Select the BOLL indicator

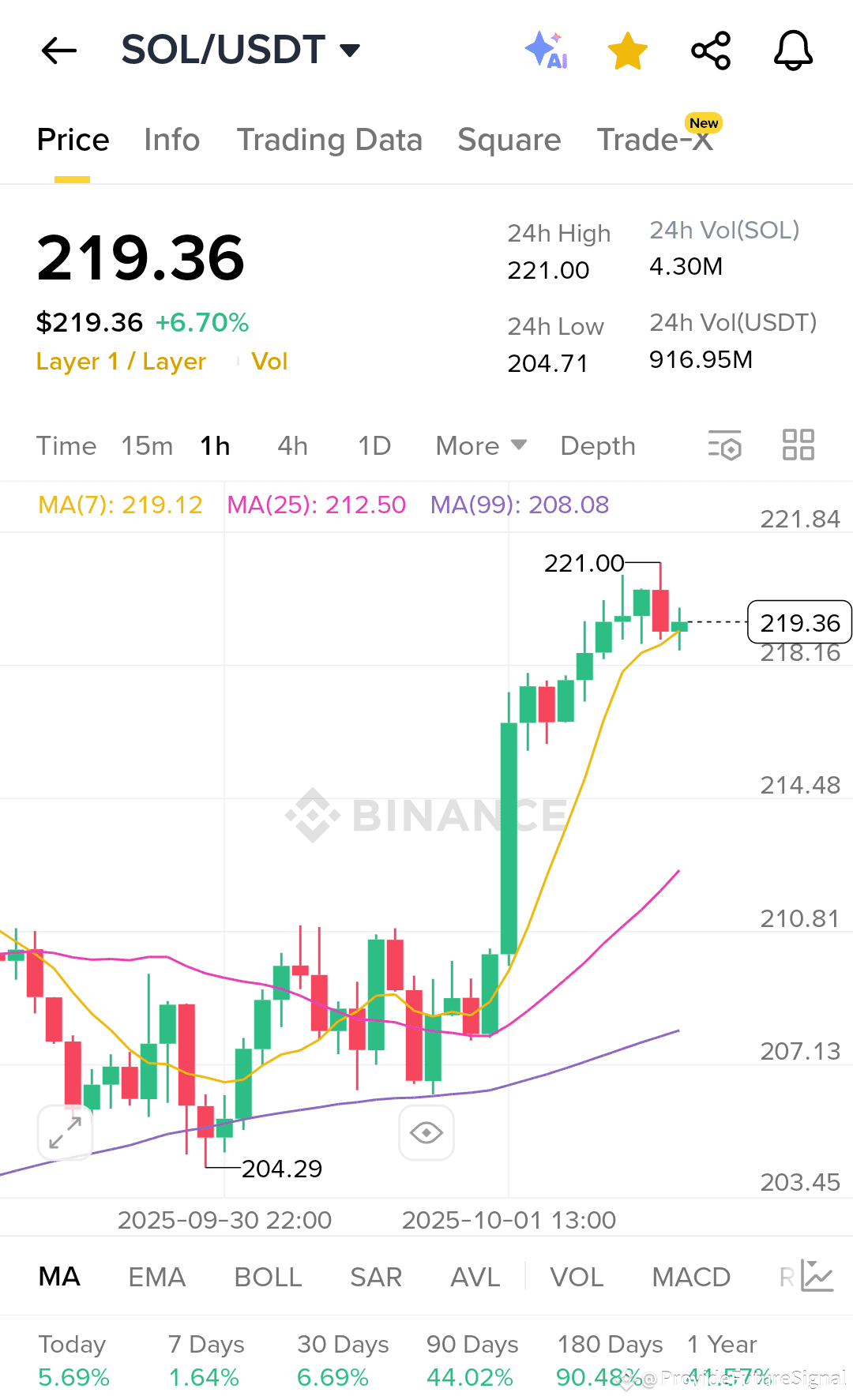(268, 1277)
